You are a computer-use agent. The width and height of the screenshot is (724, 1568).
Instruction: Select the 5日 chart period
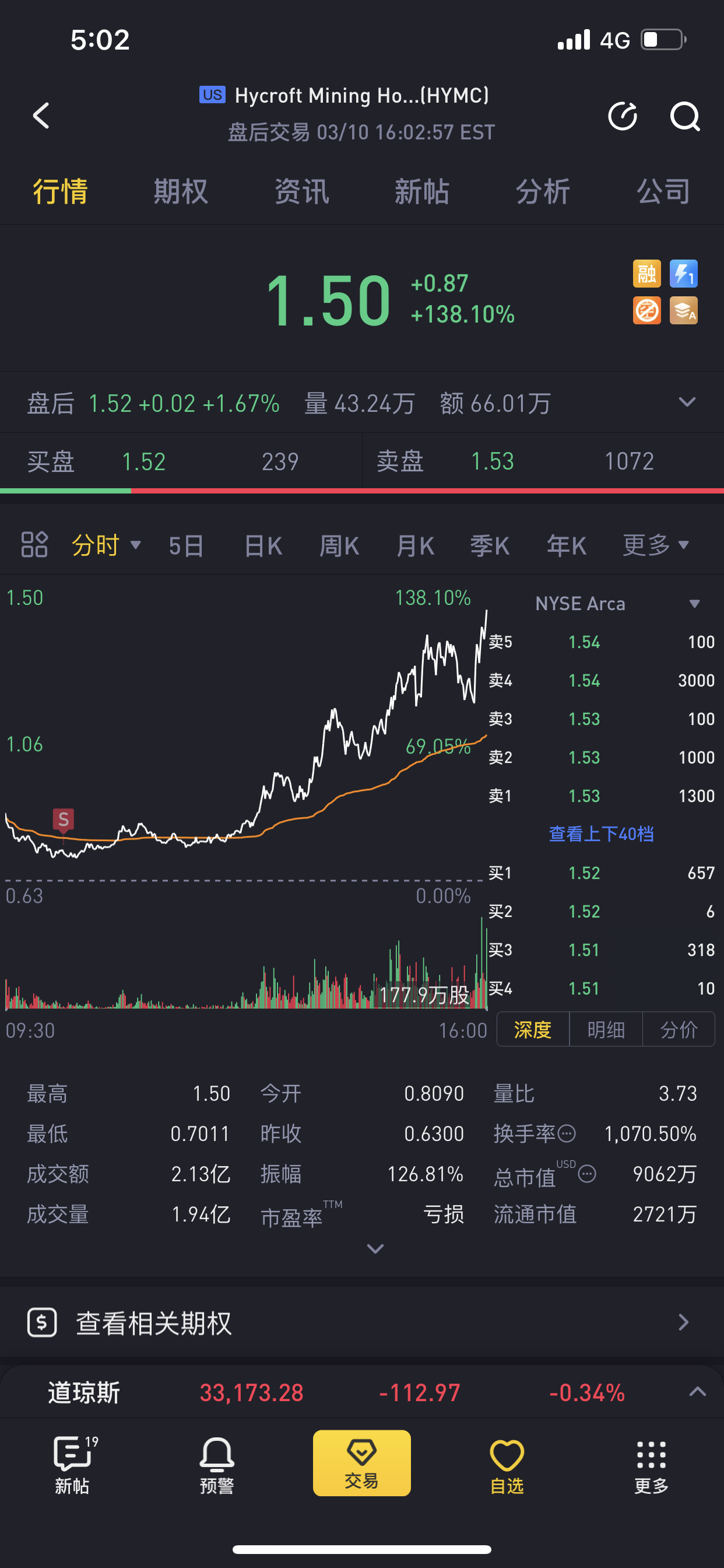186,545
